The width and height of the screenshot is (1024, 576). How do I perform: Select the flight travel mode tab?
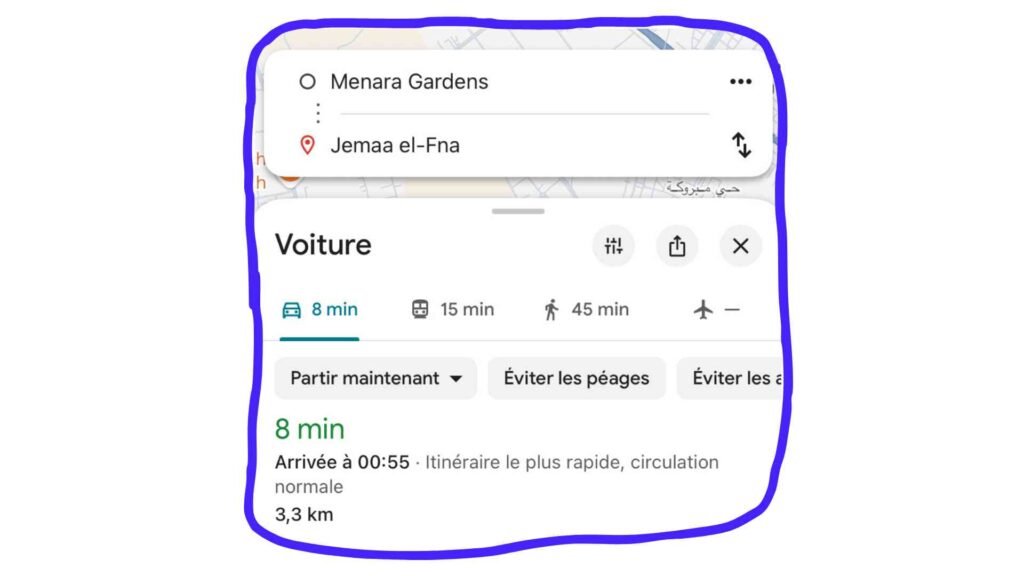click(716, 310)
